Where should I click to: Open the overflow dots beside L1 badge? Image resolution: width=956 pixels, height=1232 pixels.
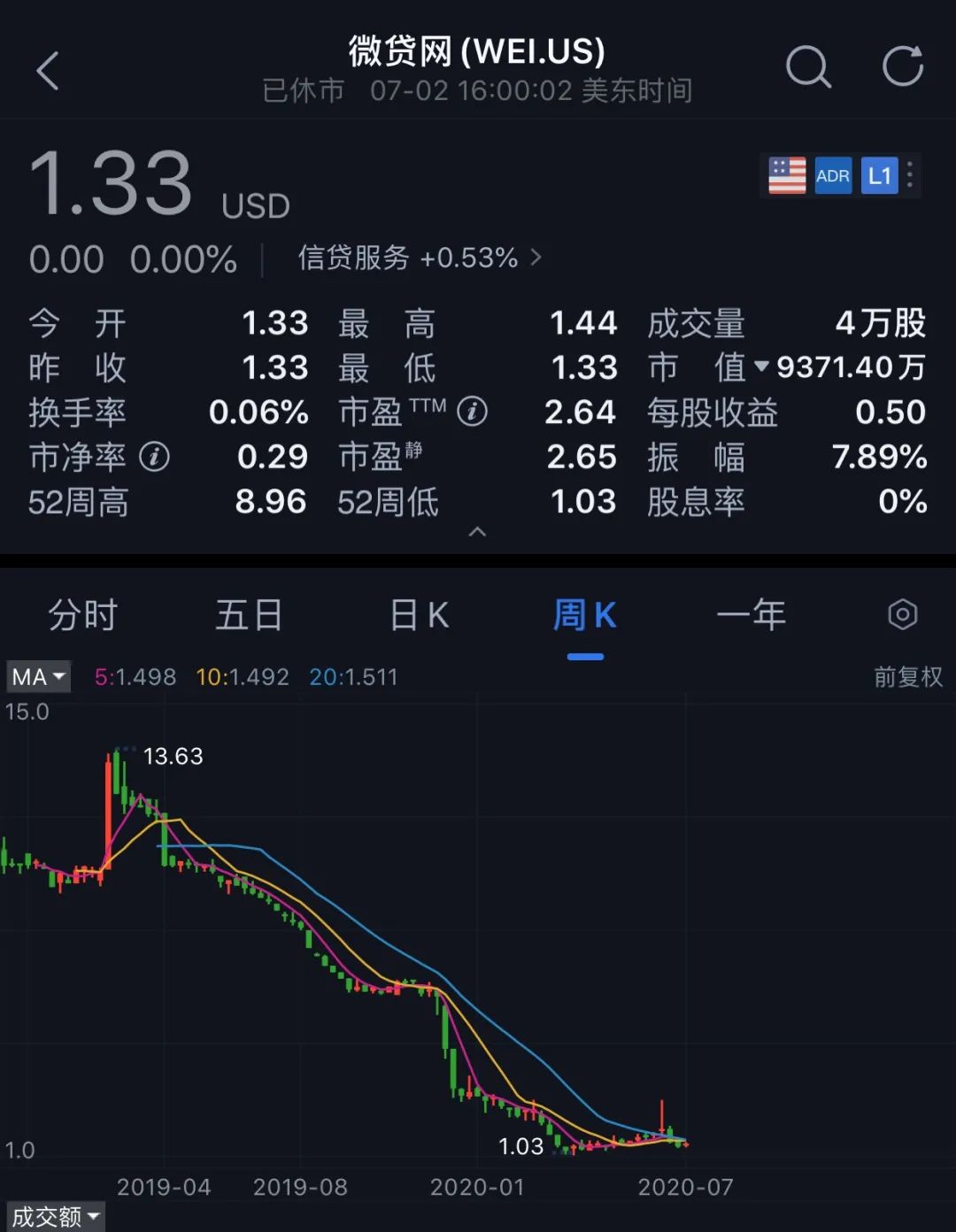pyautogui.click(x=910, y=175)
